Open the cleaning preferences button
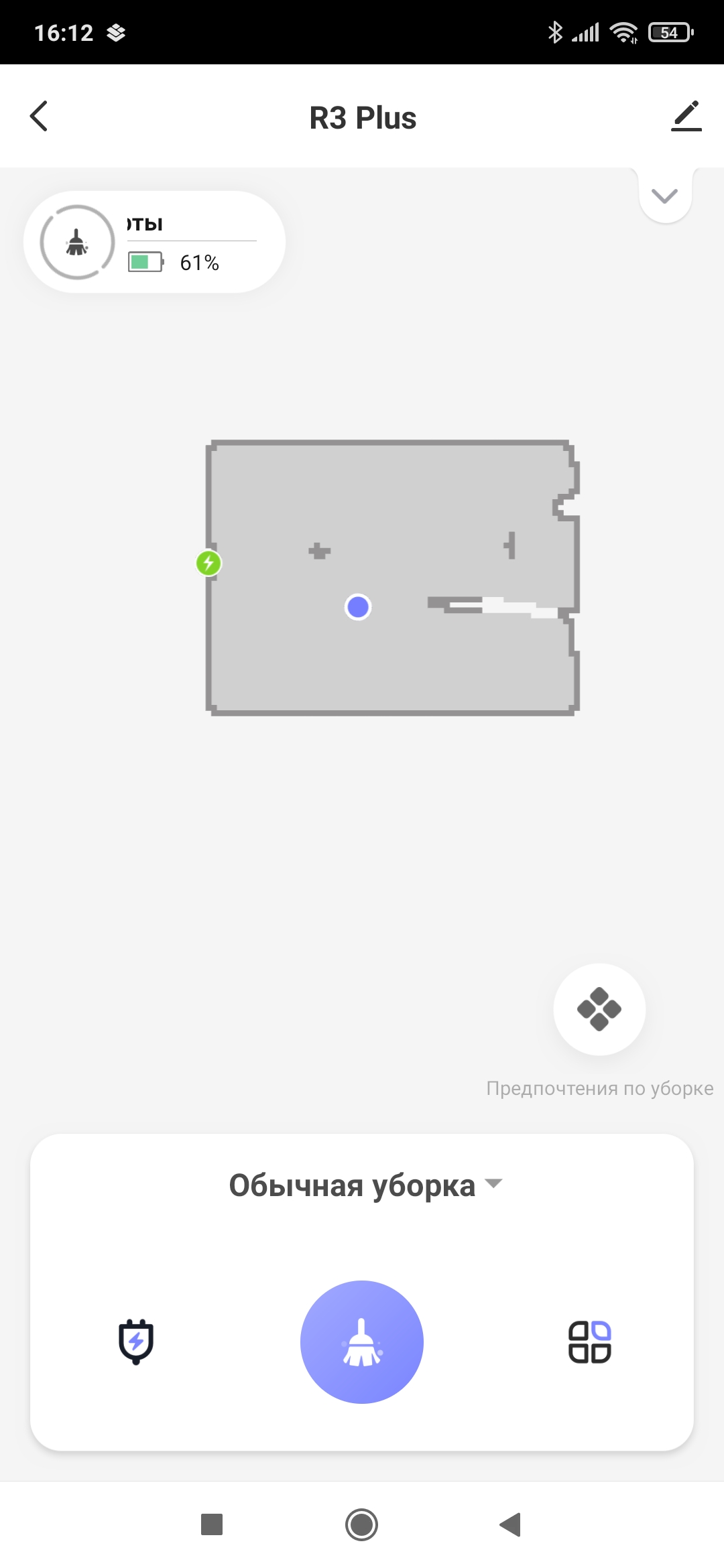The width and height of the screenshot is (724, 1568). click(x=599, y=1009)
